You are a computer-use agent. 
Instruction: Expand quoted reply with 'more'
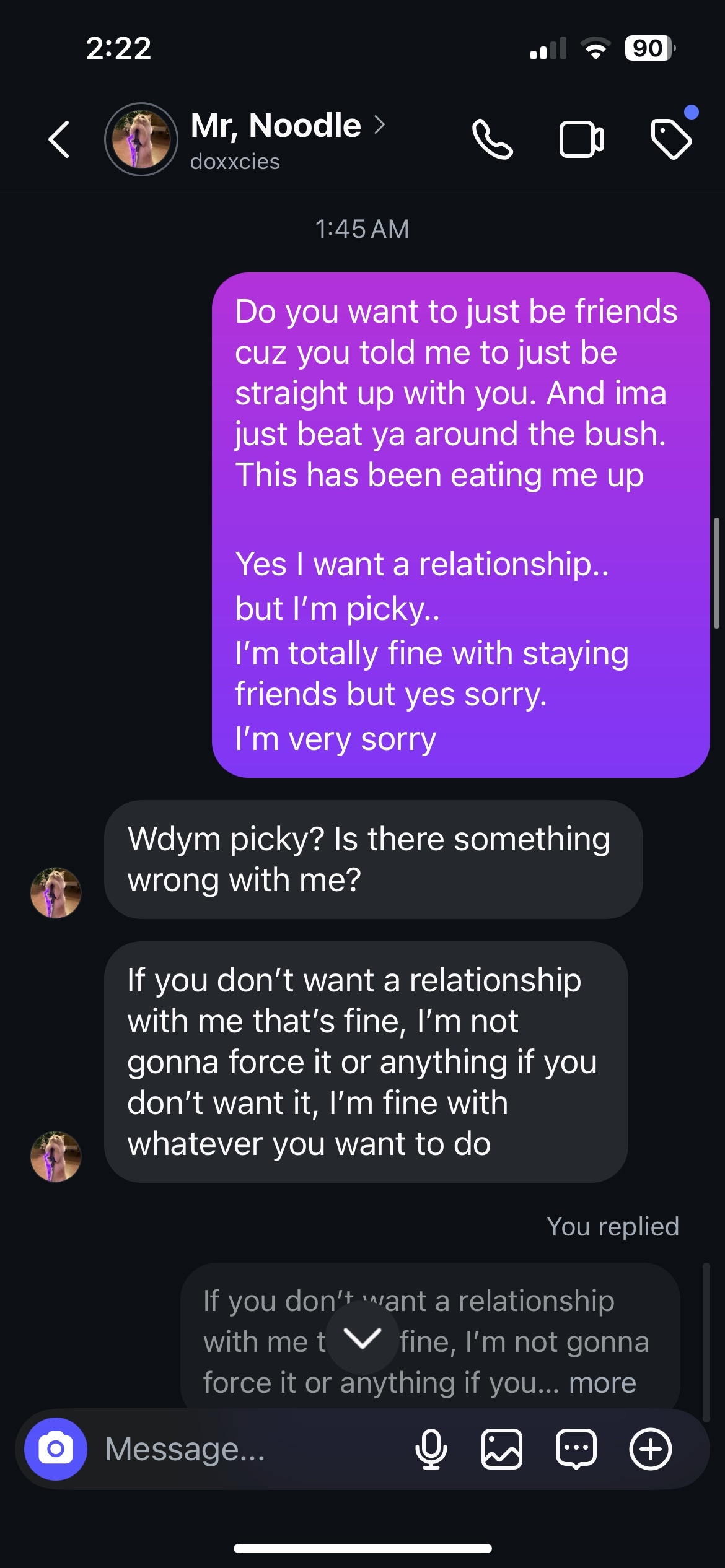[602, 1382]
